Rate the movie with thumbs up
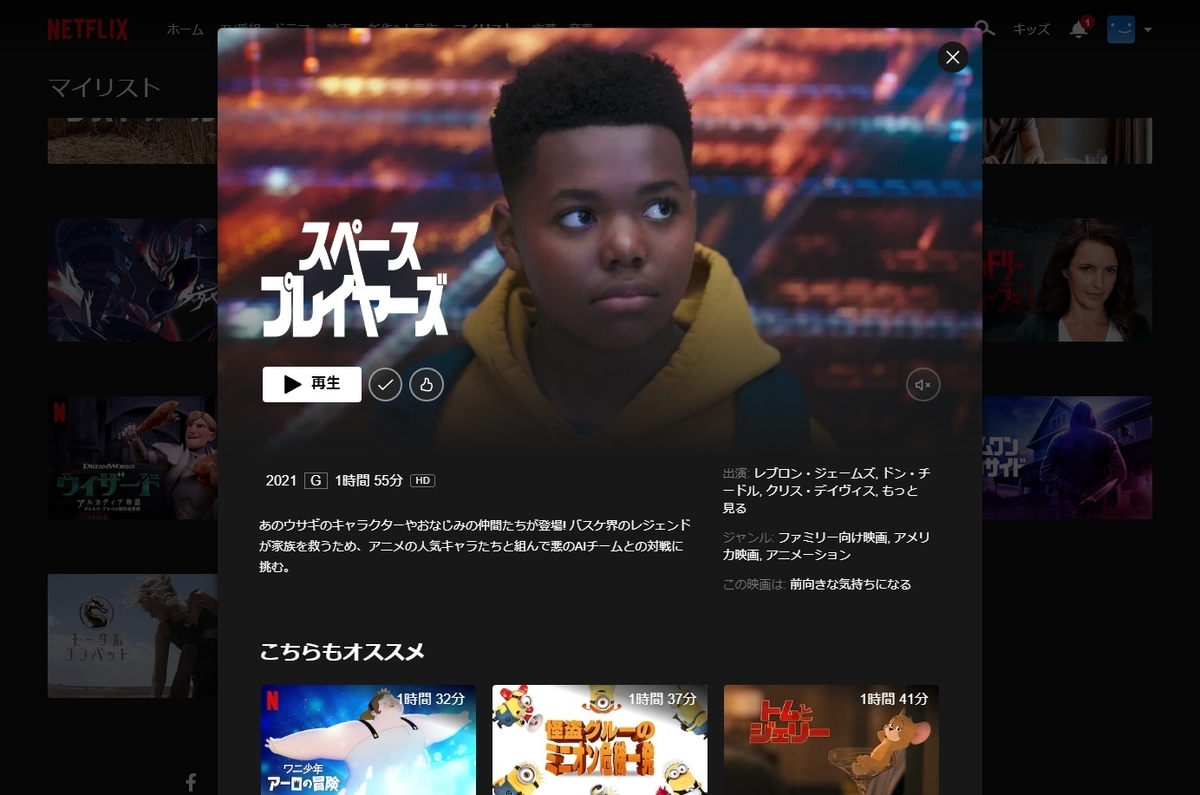The width and height of the screenshot is (1200, 795). (427, 384)
